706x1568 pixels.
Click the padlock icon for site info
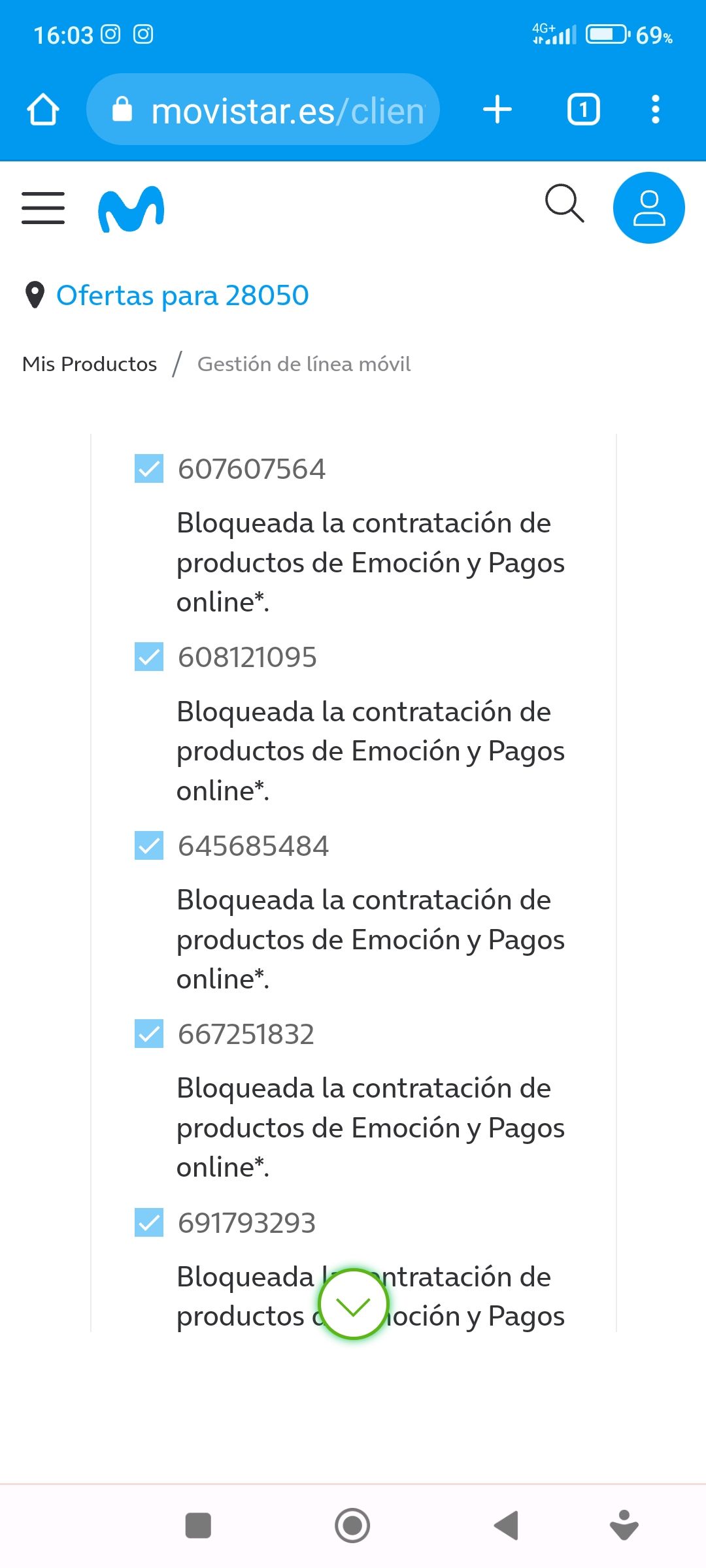point(122,109)
